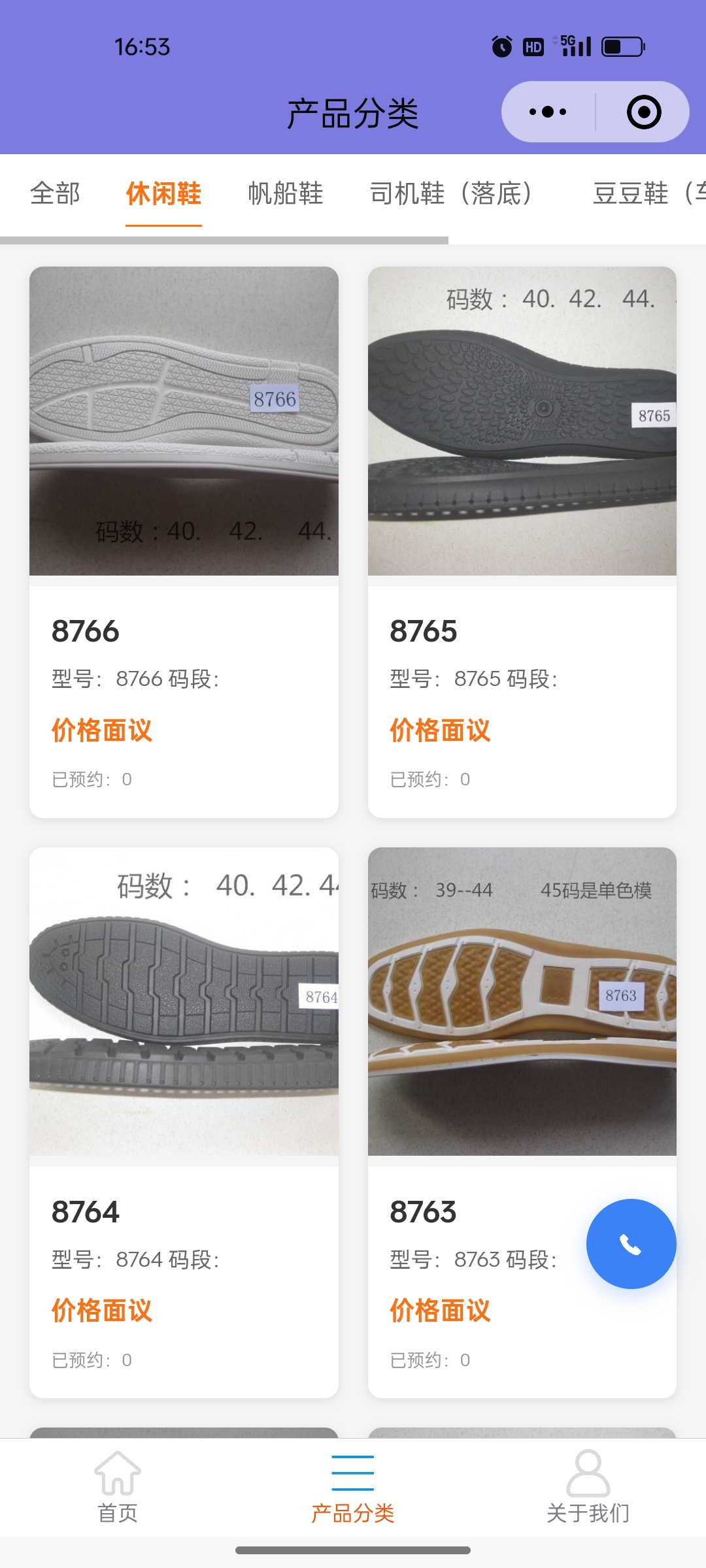
Task: Open the 8764 shoe sole listing
Action: coord(184,1121)
